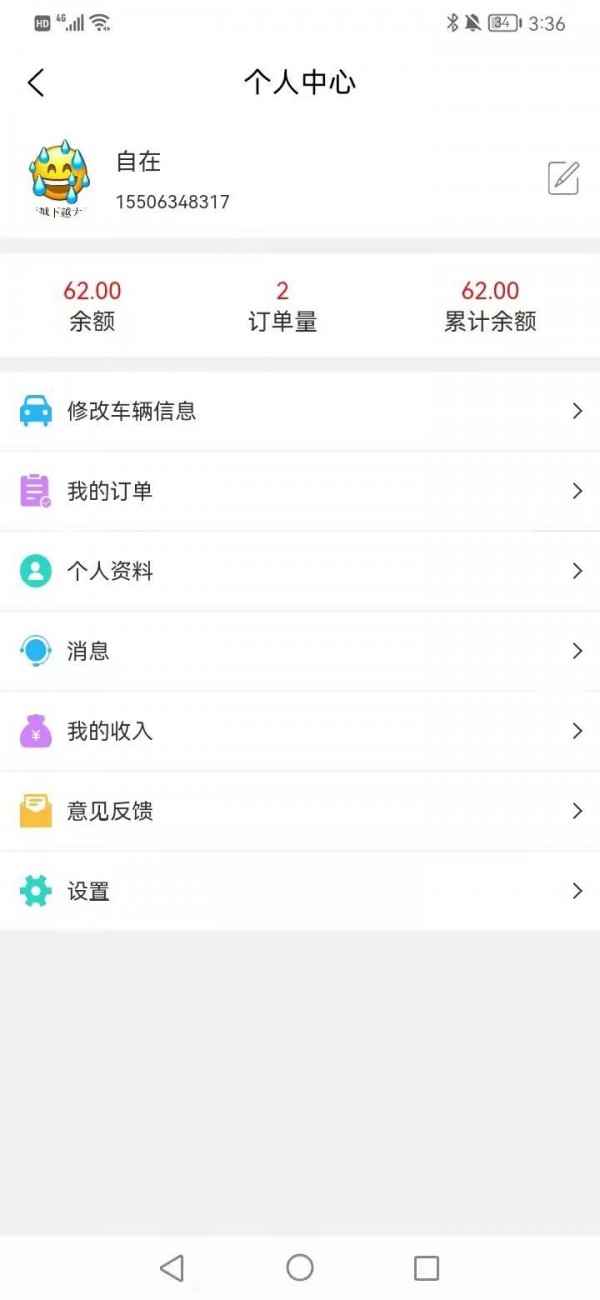This screenshot has width=600, height=1300.
Task: Tap the system home button
Action: [x=300, y=1268]
